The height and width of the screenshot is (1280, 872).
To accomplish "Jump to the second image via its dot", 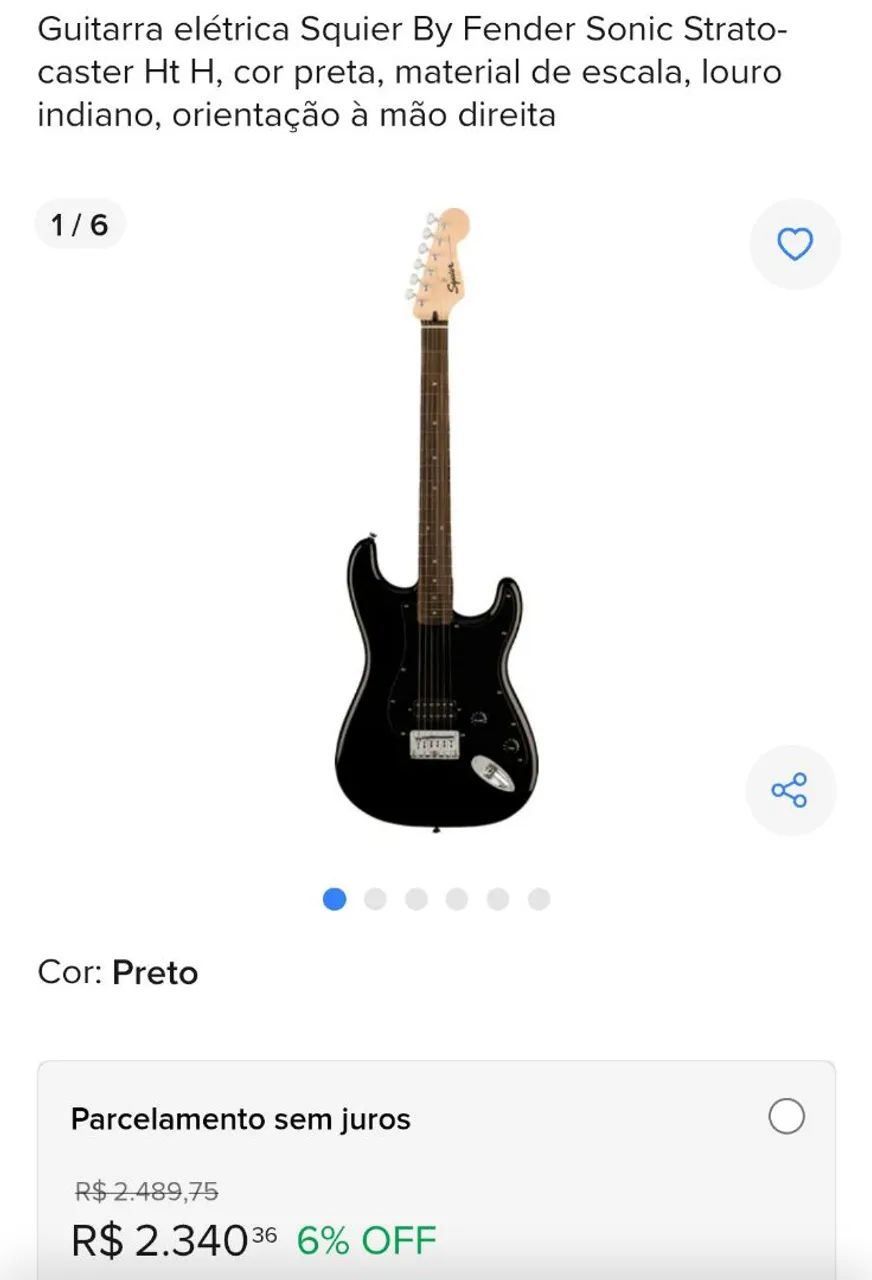I will click(377, 899).
